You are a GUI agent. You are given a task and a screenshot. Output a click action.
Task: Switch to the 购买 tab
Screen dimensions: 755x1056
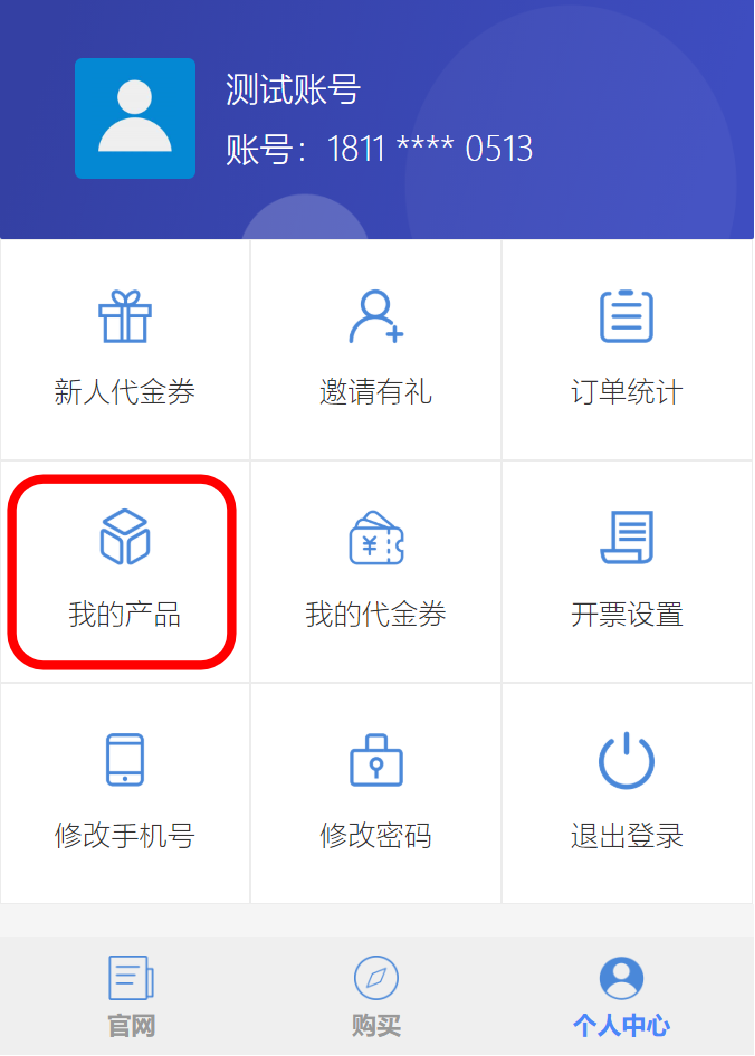[376, 996]
